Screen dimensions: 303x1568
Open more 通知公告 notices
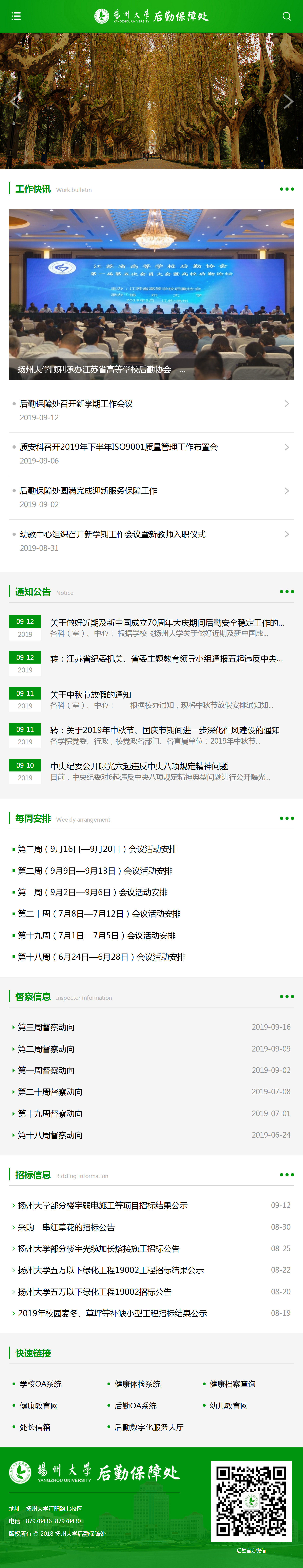click(287, 592)
